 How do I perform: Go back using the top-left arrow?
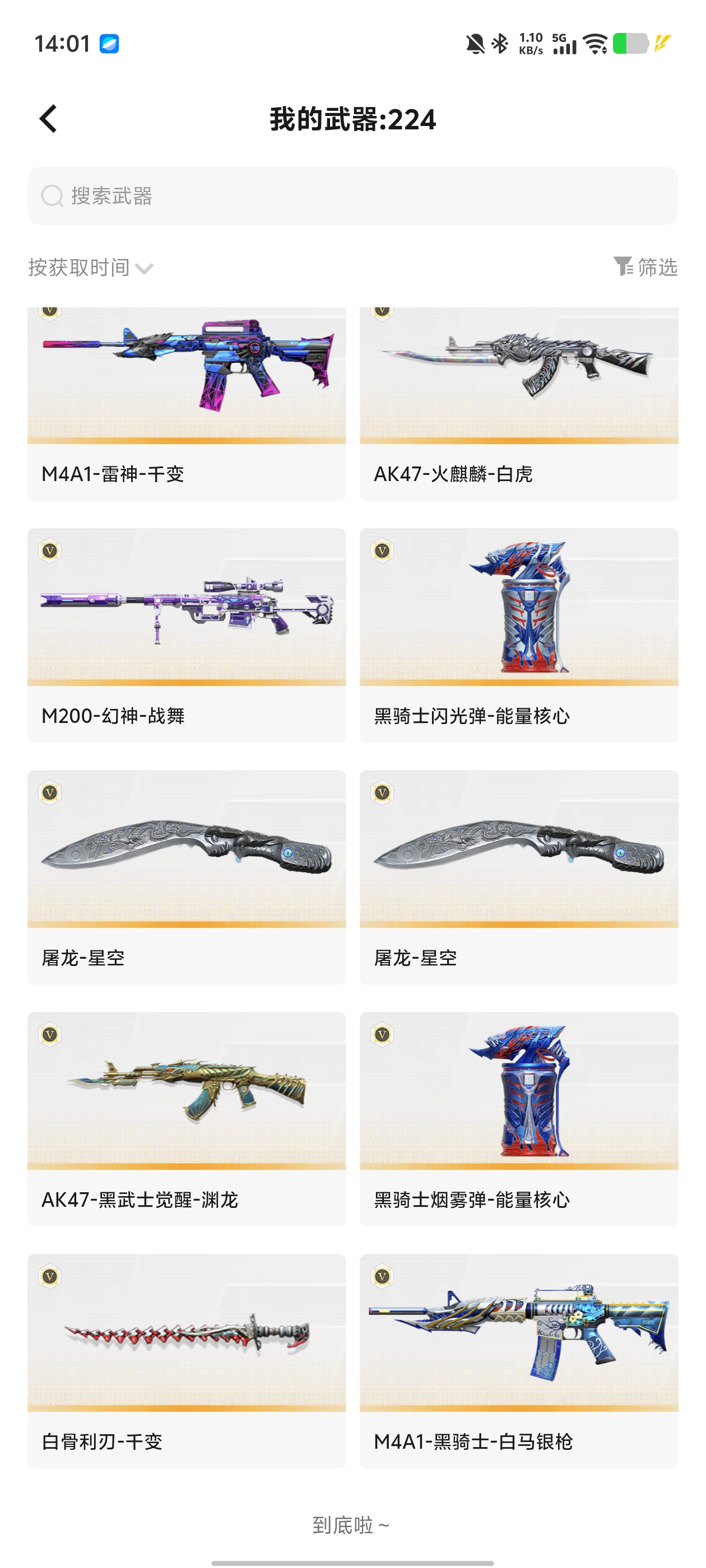point(48,119)
